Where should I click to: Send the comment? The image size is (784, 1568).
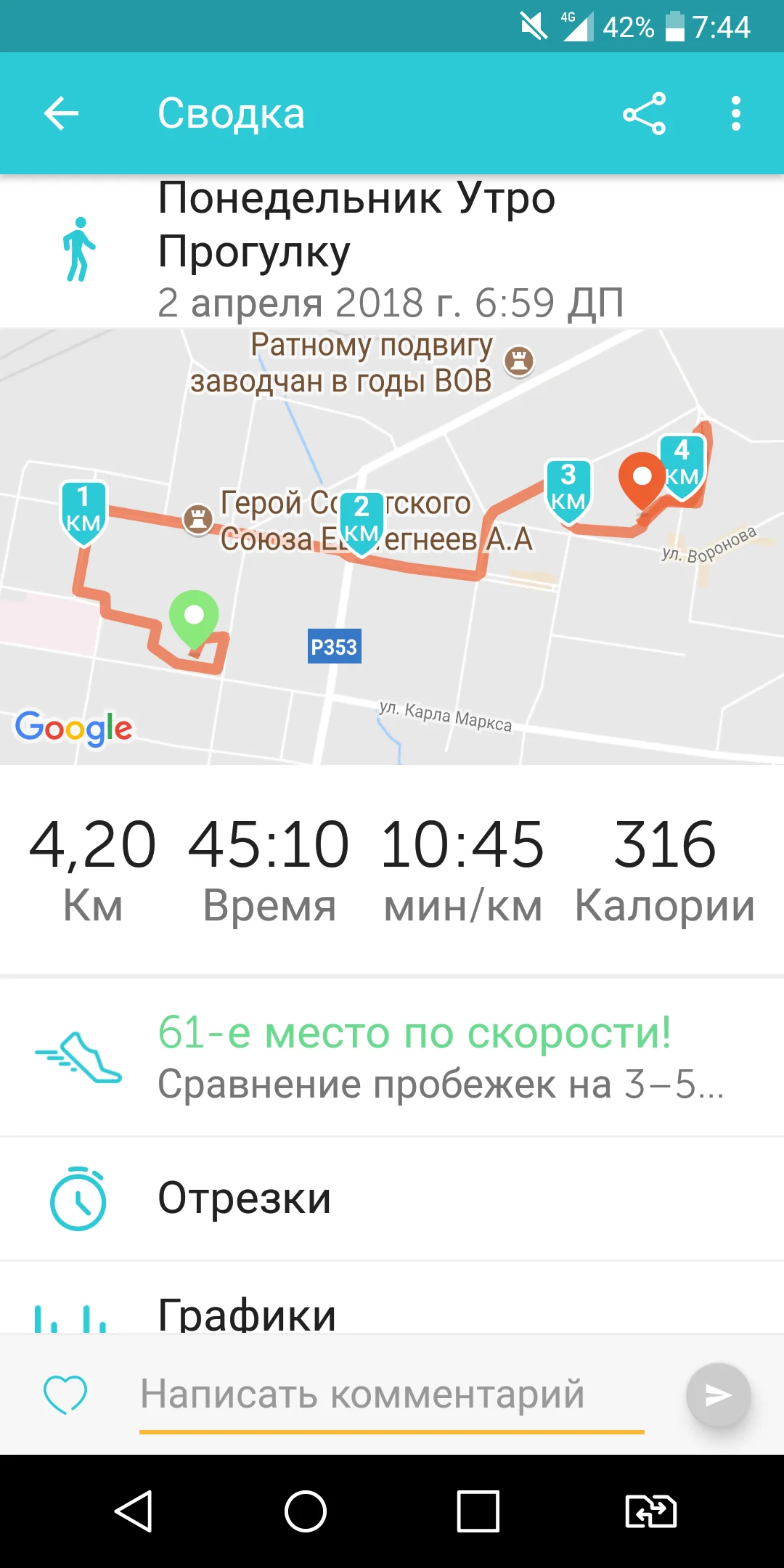click(x=718, y=1395)
